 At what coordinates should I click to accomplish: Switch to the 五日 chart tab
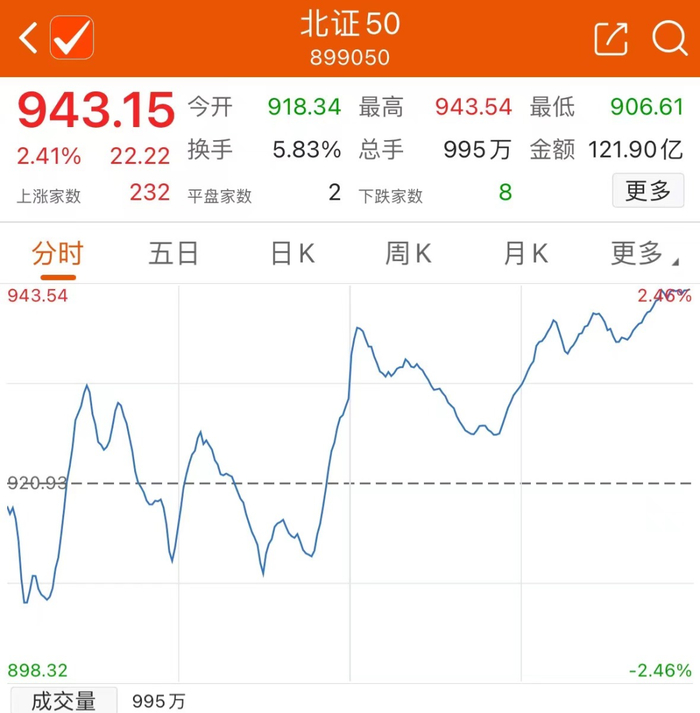[x=174, y=254]
